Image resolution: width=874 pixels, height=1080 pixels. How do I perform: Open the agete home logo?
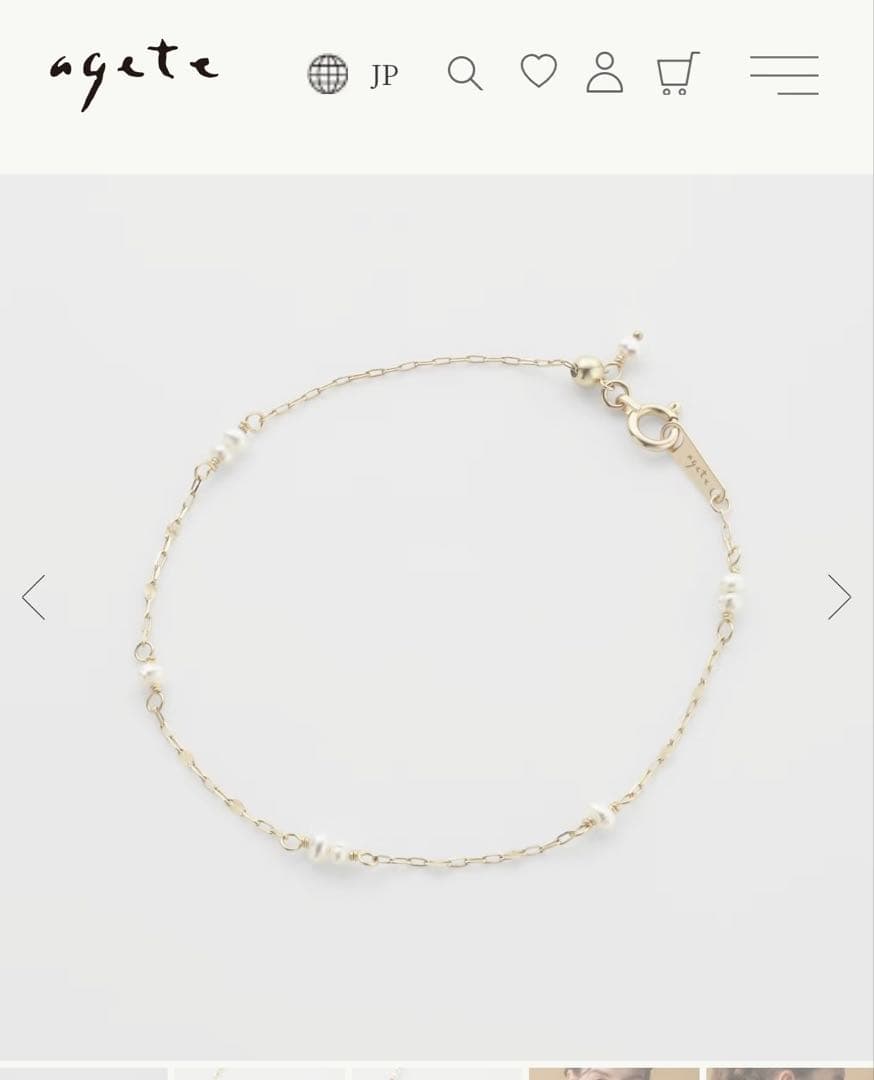point(133,73)
